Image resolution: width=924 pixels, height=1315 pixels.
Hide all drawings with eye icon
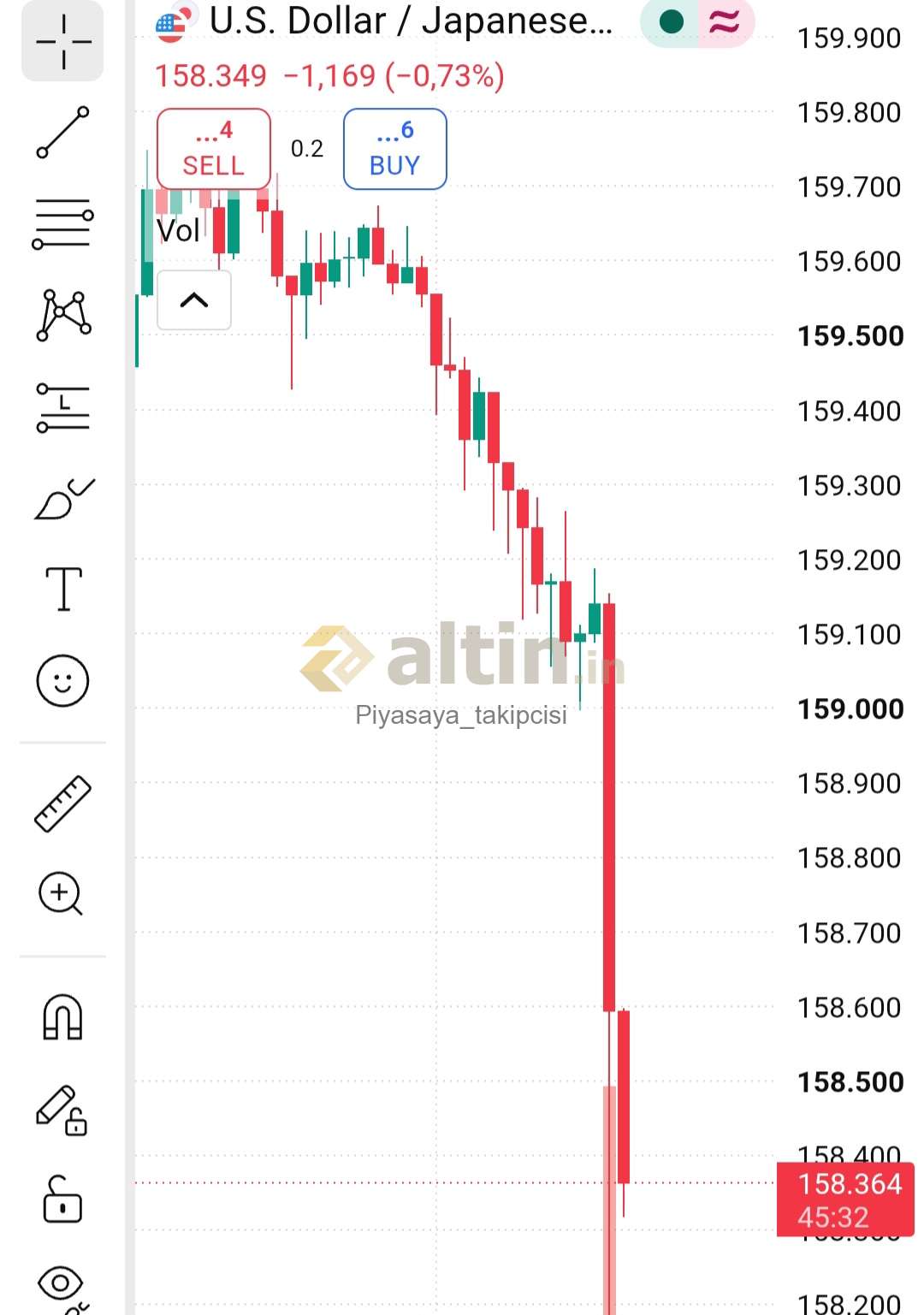62,1285
